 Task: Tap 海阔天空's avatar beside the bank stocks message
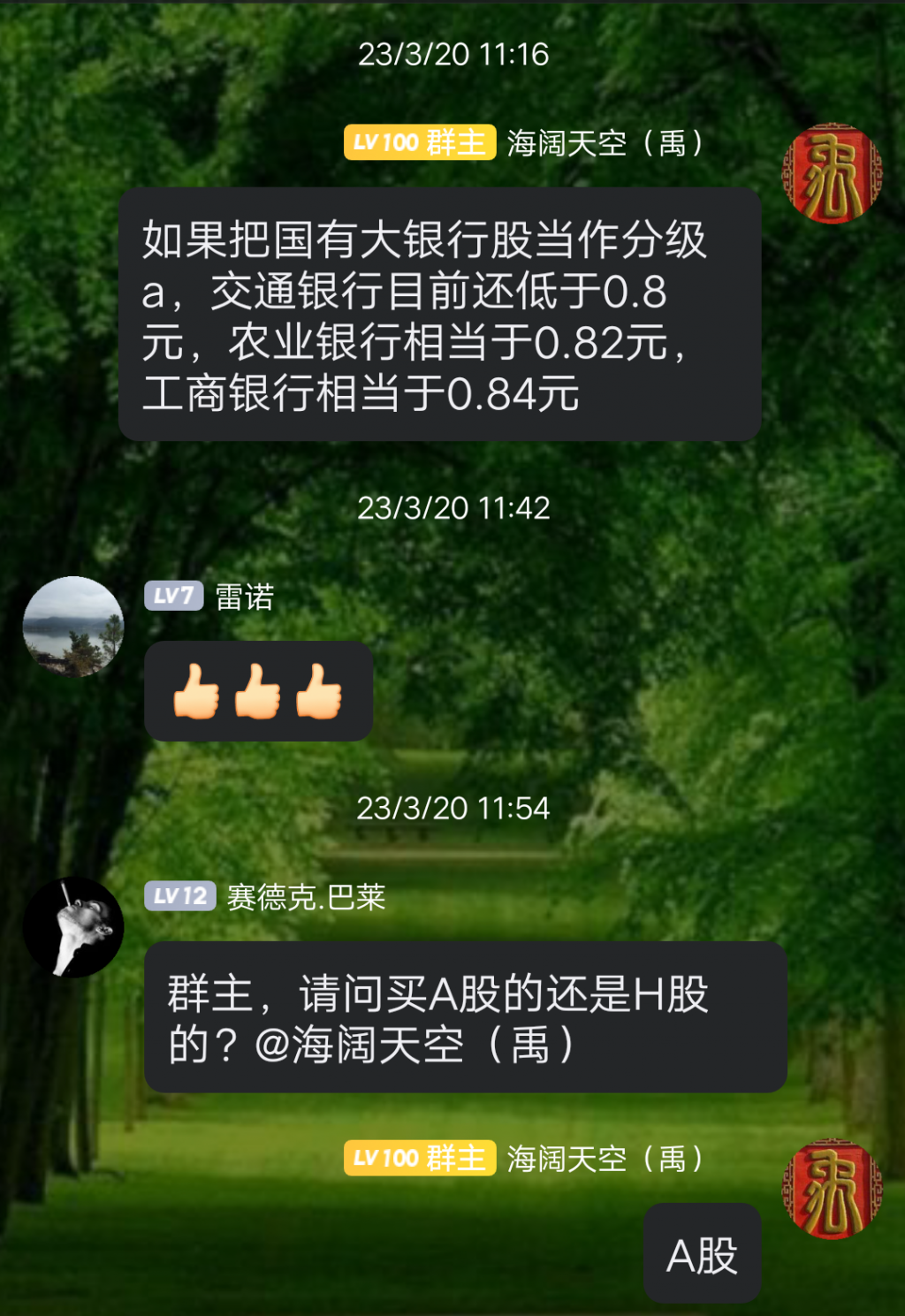coord(831,174)
